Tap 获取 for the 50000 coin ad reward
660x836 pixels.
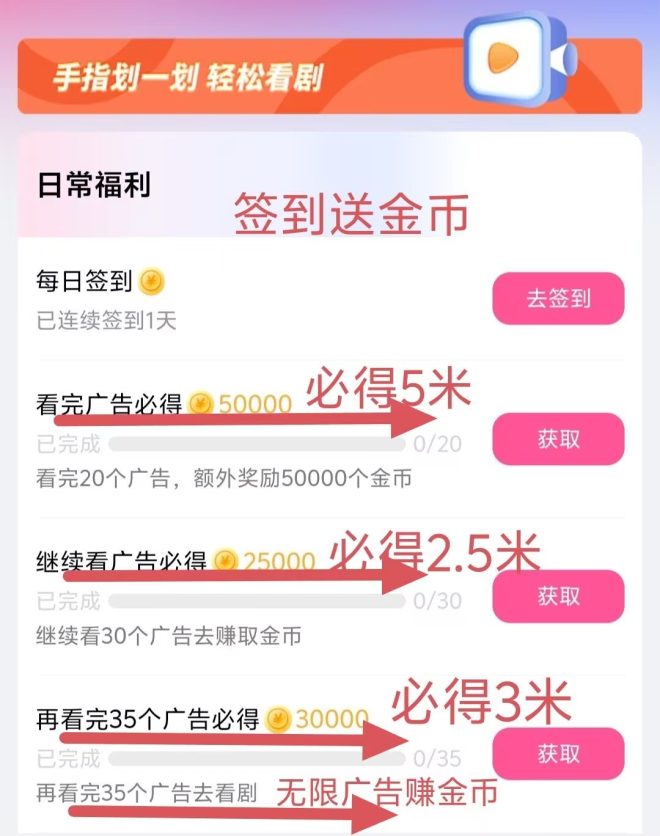[x=558, y=439]
